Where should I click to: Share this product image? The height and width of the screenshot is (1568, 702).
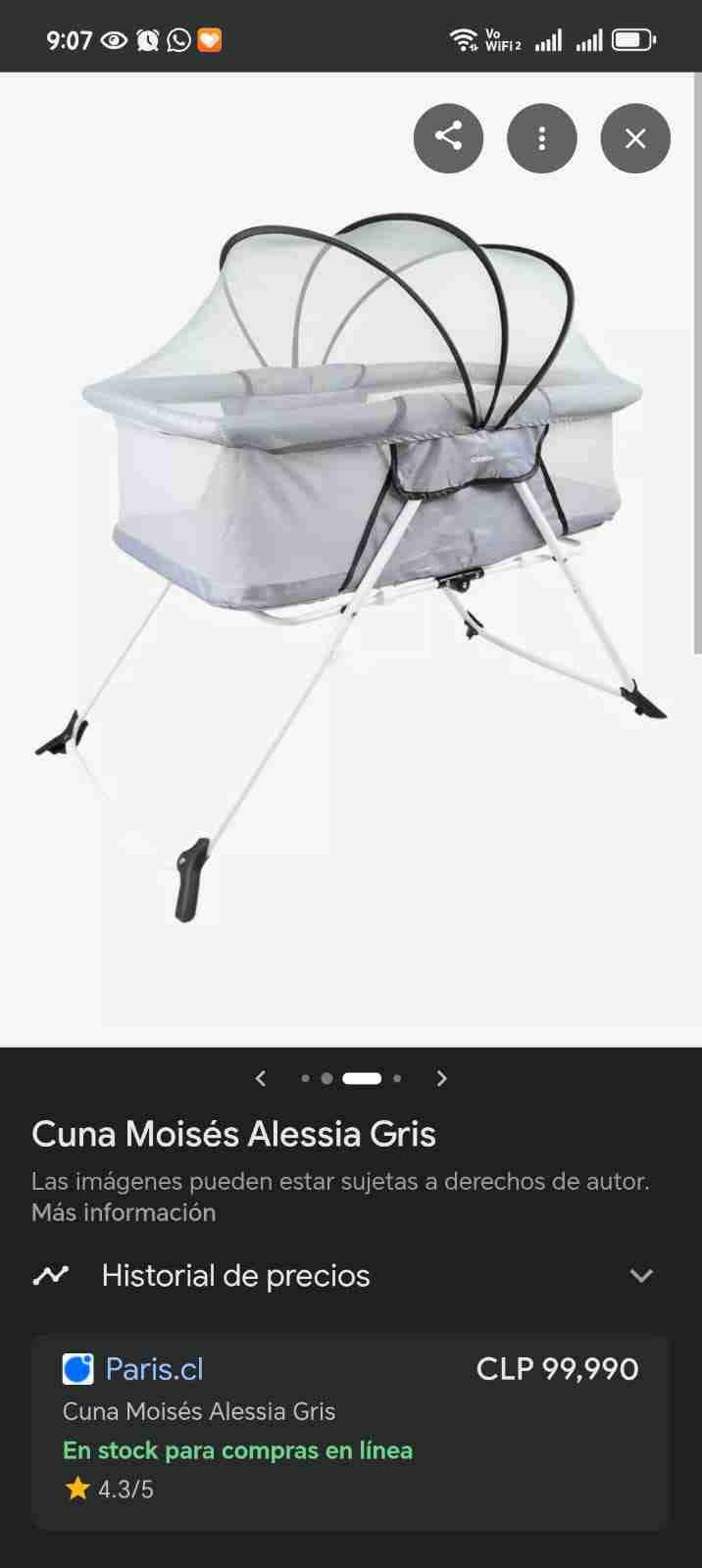point(448,138)
